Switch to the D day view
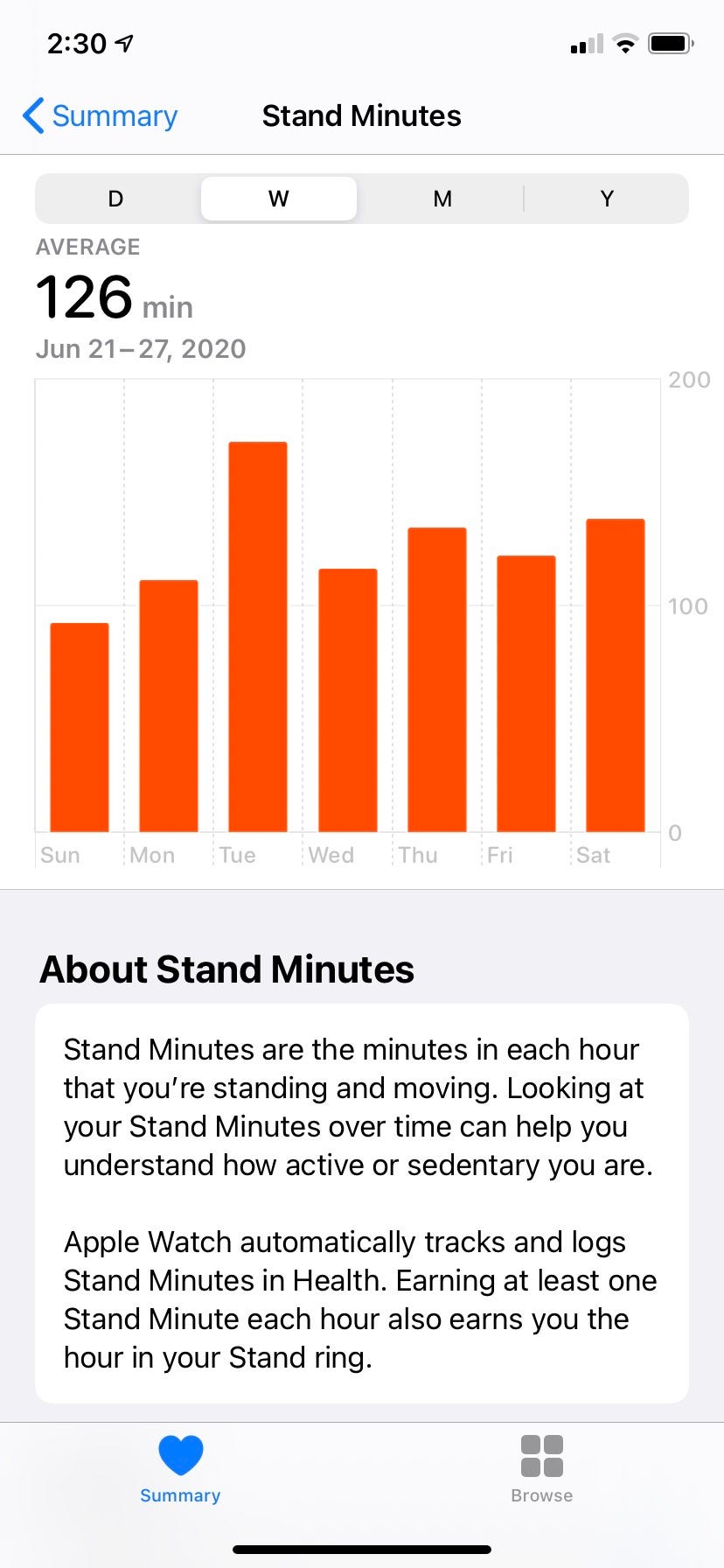724x1568 pixels. tap(115, 199)
